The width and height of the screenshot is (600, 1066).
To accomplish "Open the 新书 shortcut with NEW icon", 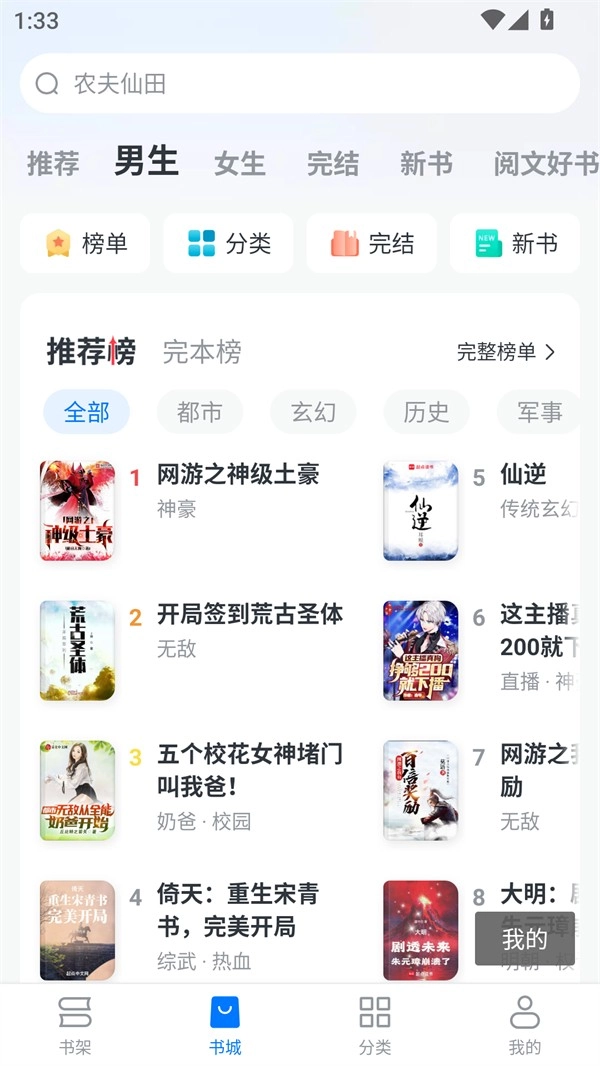I will tap(515, 243).
